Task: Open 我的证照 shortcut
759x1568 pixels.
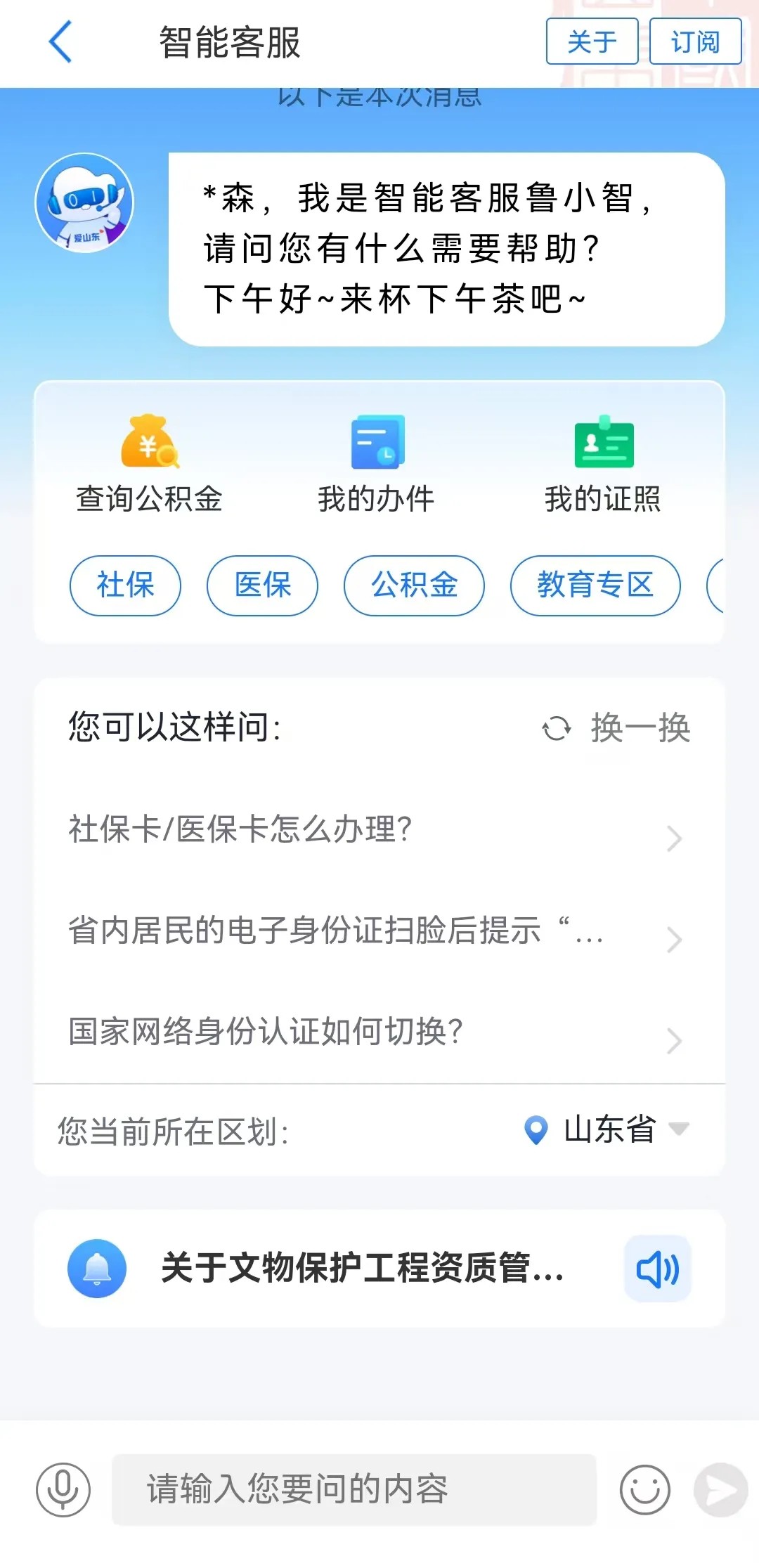Action: coord(603,463)
